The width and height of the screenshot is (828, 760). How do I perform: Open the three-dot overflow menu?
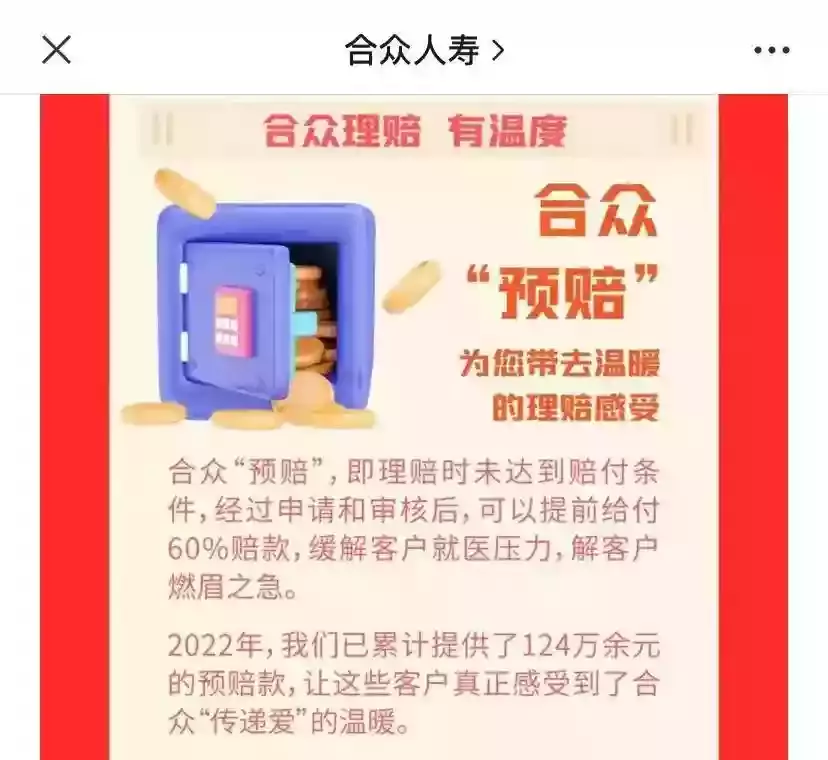(x=771, y=50)
